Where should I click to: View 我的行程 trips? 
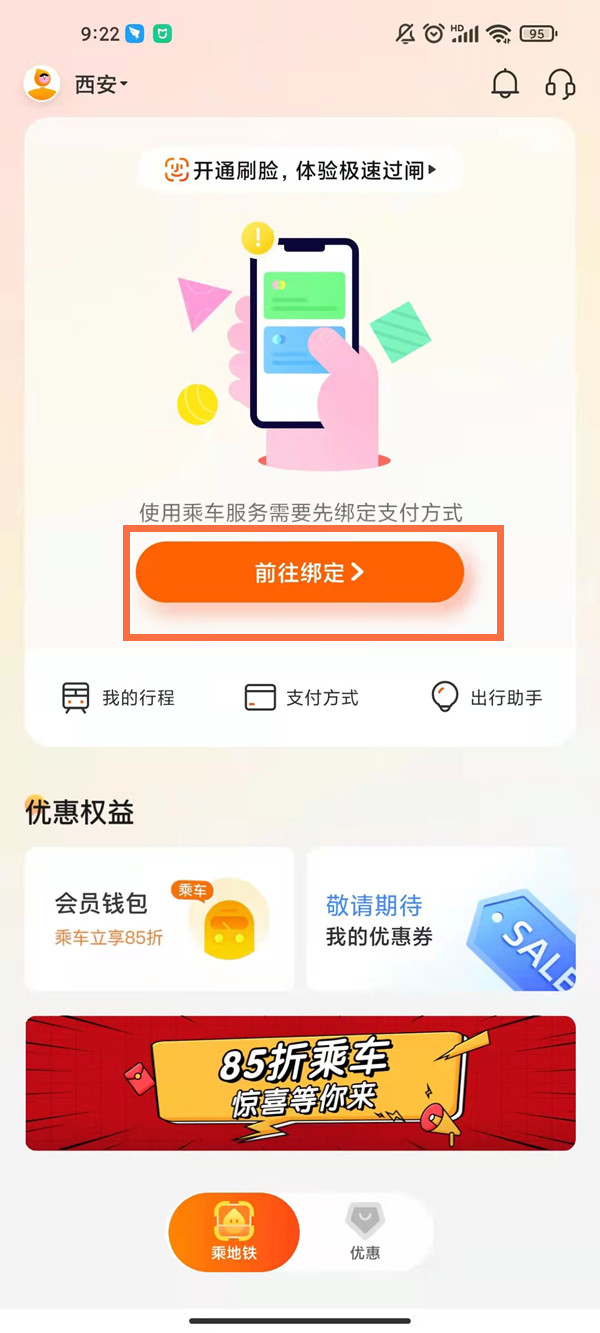pyautogui.click(x=118, y=698)
